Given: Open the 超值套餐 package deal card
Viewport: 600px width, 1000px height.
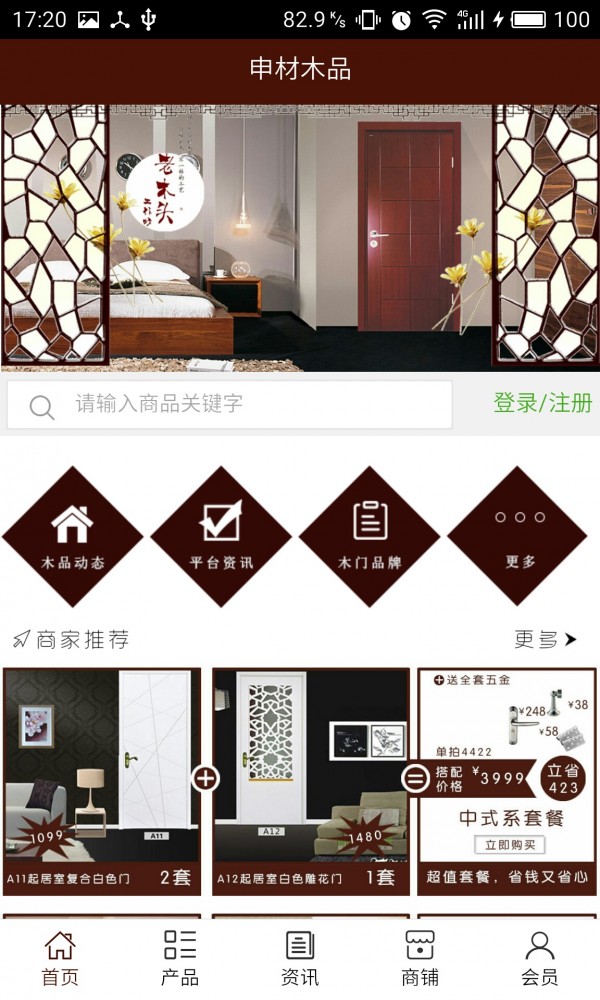Looking at the screenshot, I should point(506,780).
